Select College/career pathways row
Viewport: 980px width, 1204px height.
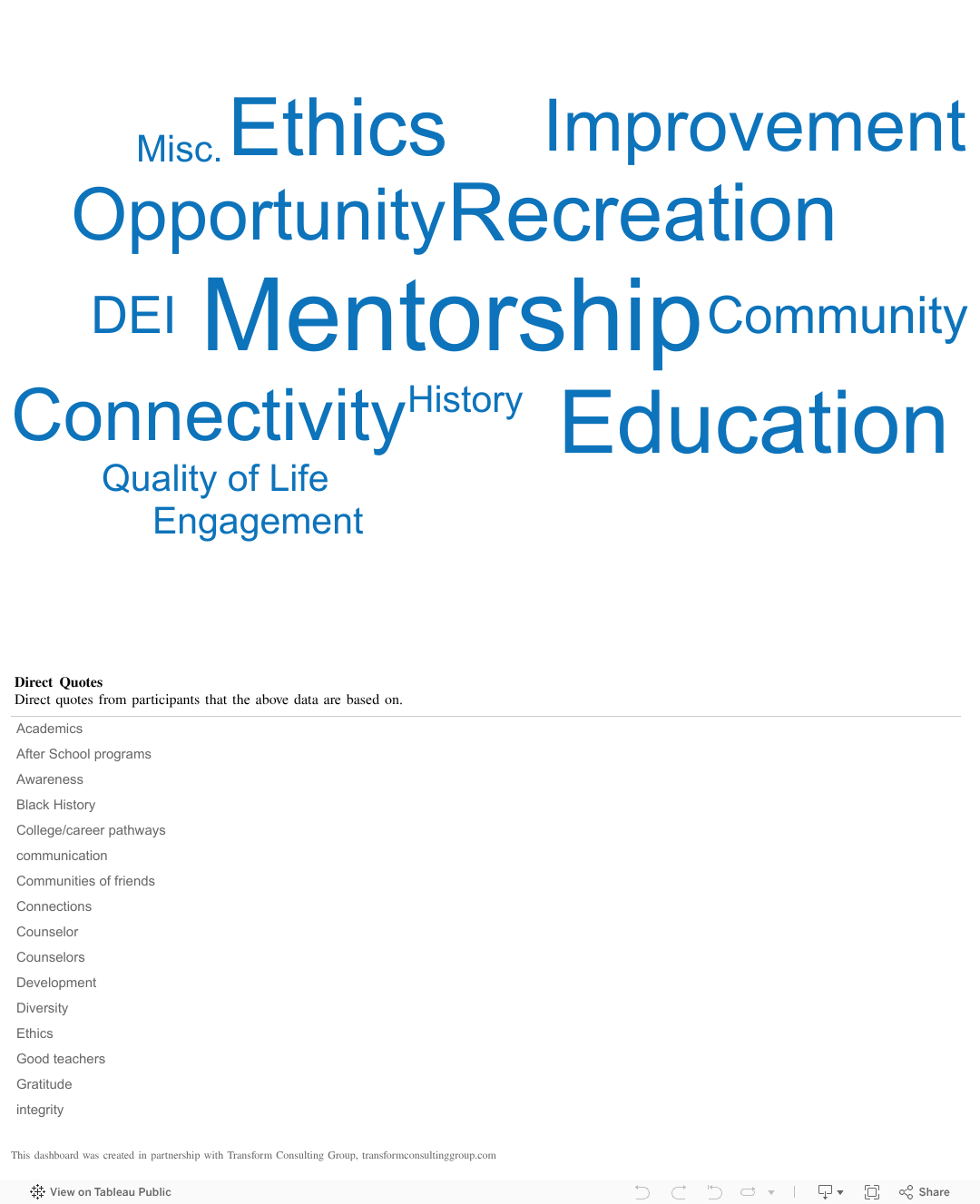pyautogui.click(x=91, y=830)
